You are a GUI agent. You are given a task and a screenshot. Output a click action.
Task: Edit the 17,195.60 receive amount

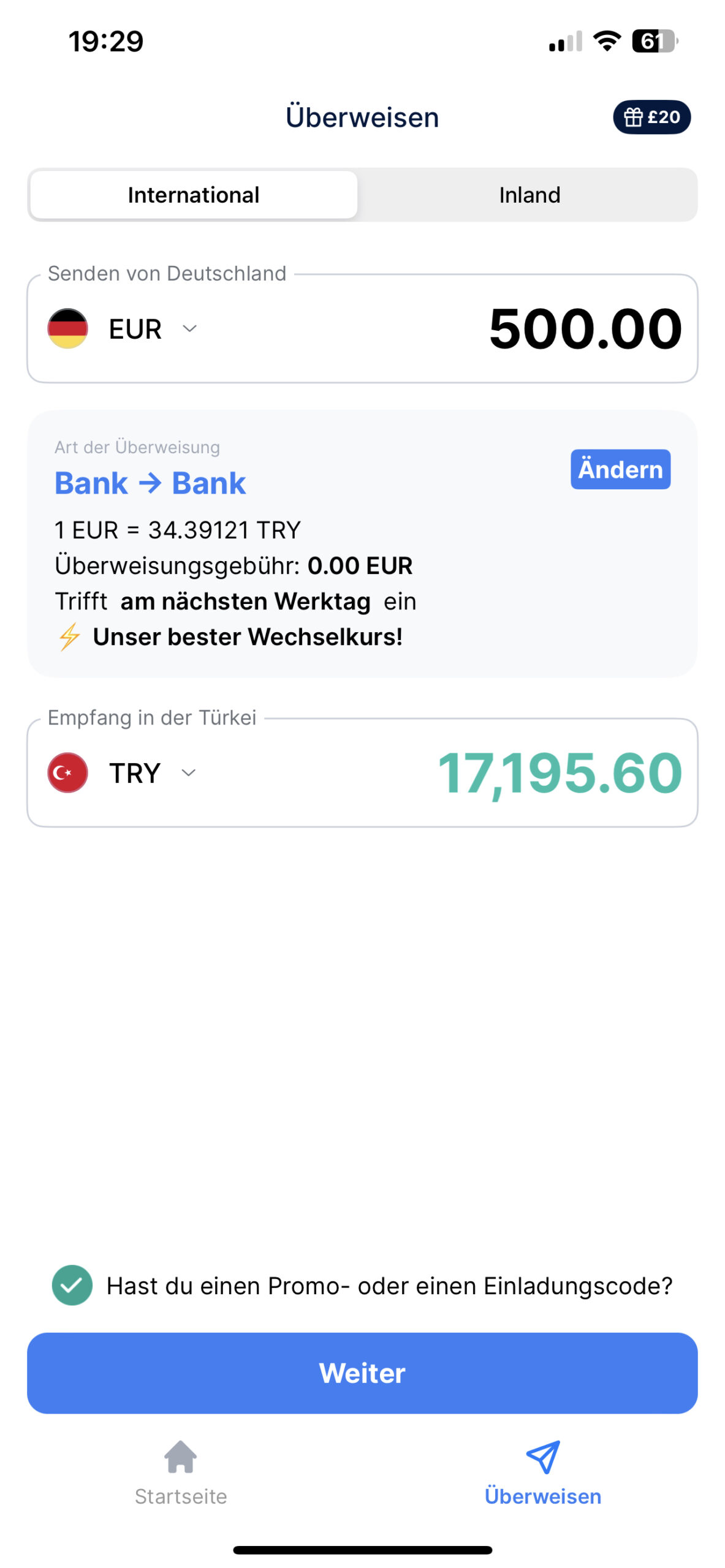[560, 773]
